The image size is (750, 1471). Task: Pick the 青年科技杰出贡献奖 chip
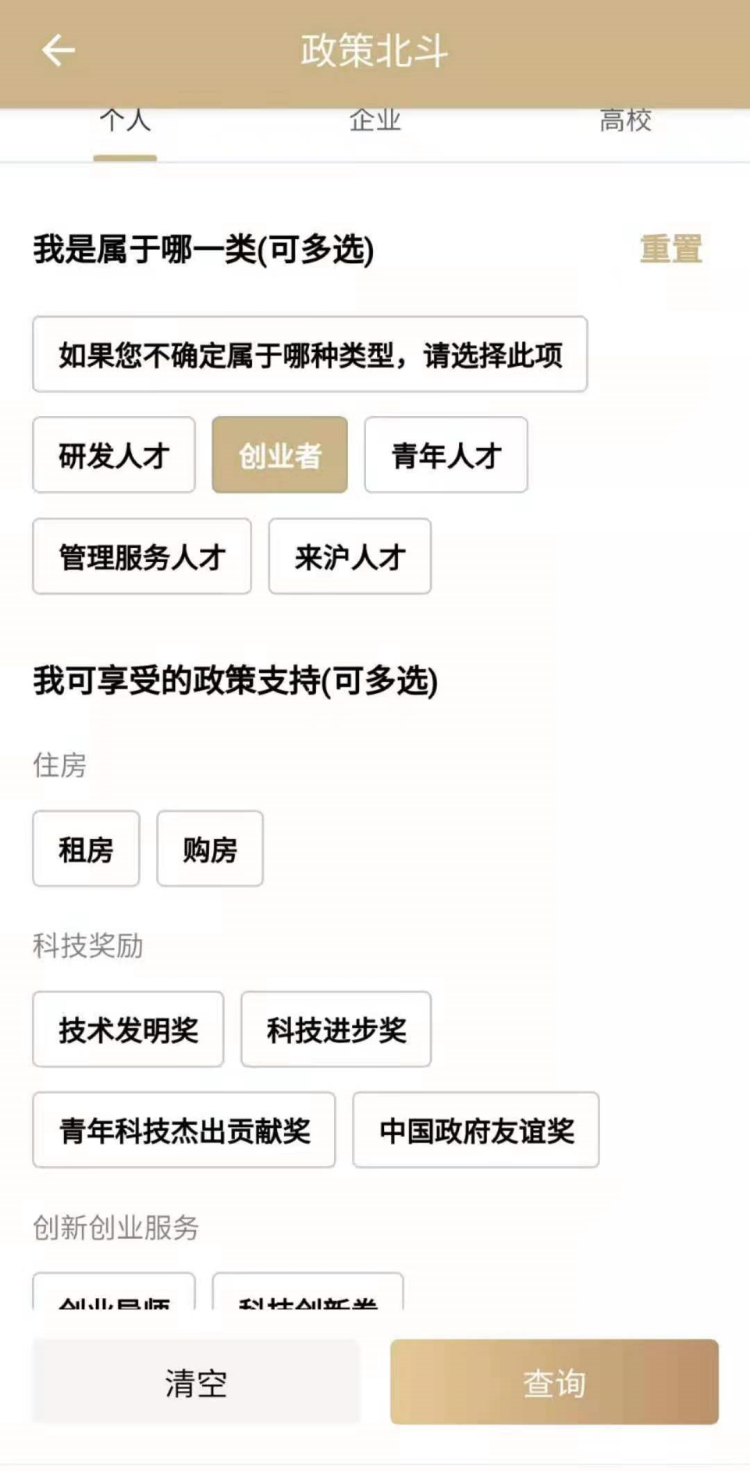click(184, 1131)
